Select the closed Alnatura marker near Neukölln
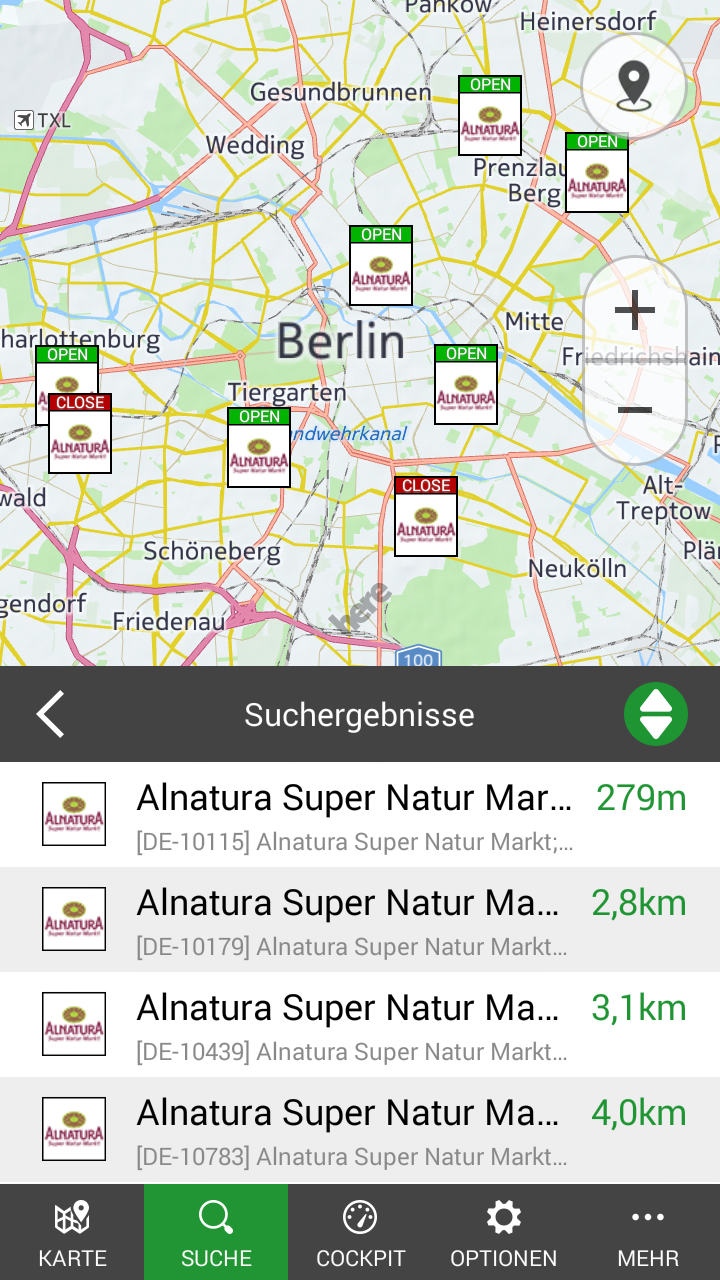The height and width of the screenshot is (1280, 720). [x=426, y=517]
